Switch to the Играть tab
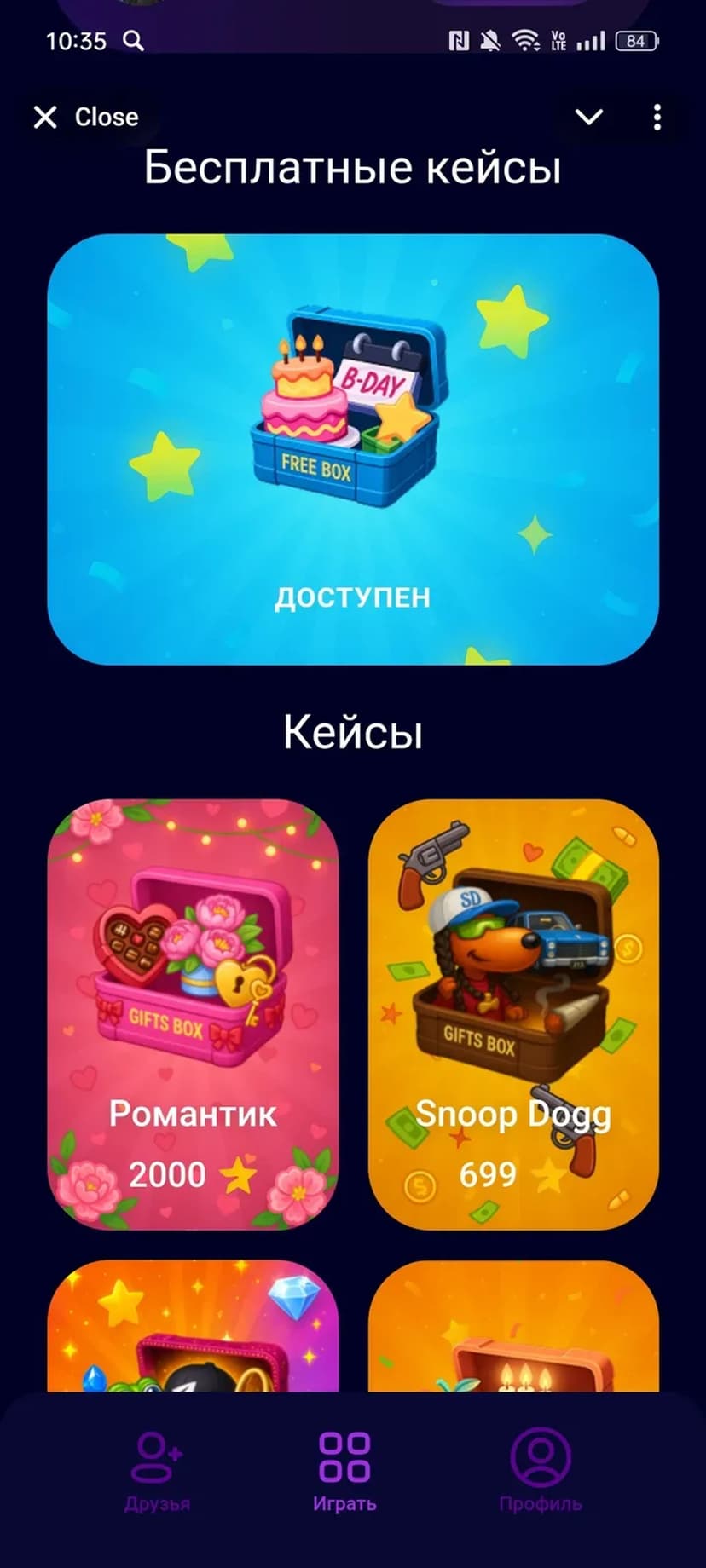This screenshot has width=706, height=1568. pos(344,1472)
